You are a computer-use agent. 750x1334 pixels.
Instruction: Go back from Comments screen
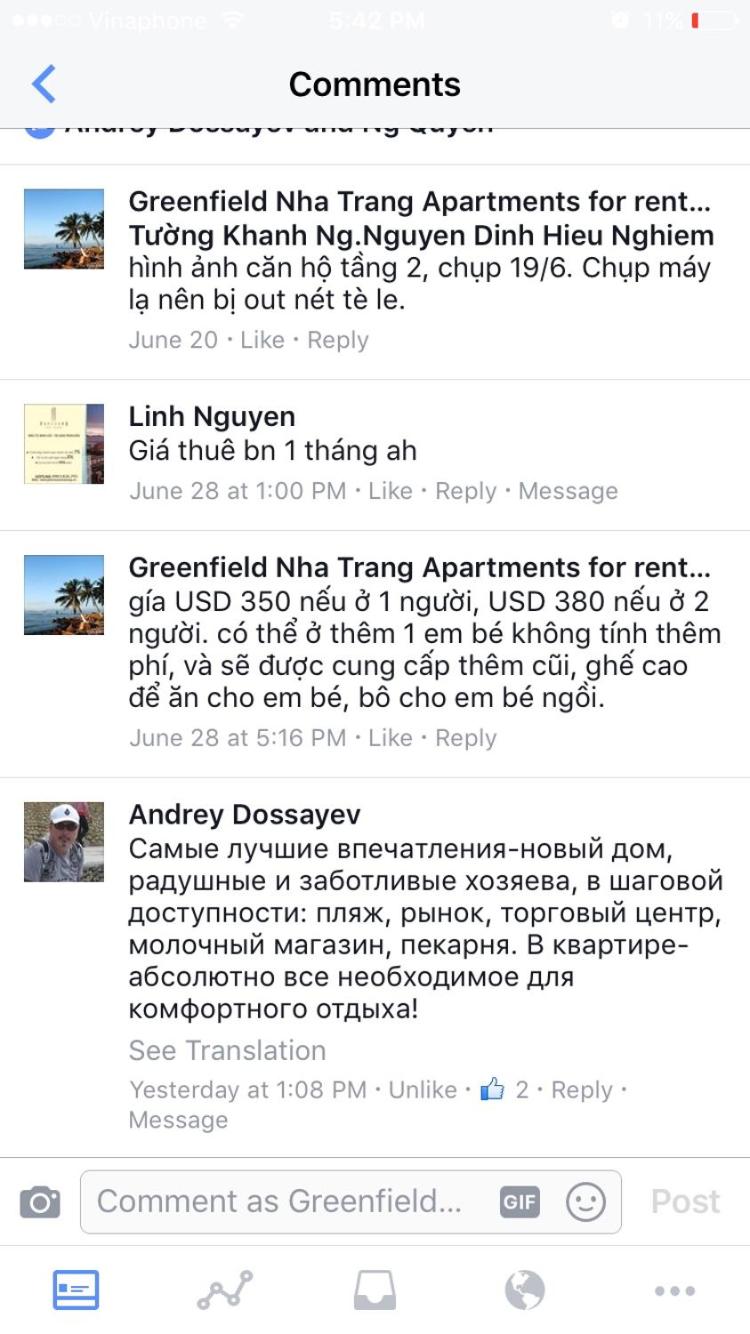[43, 84]
